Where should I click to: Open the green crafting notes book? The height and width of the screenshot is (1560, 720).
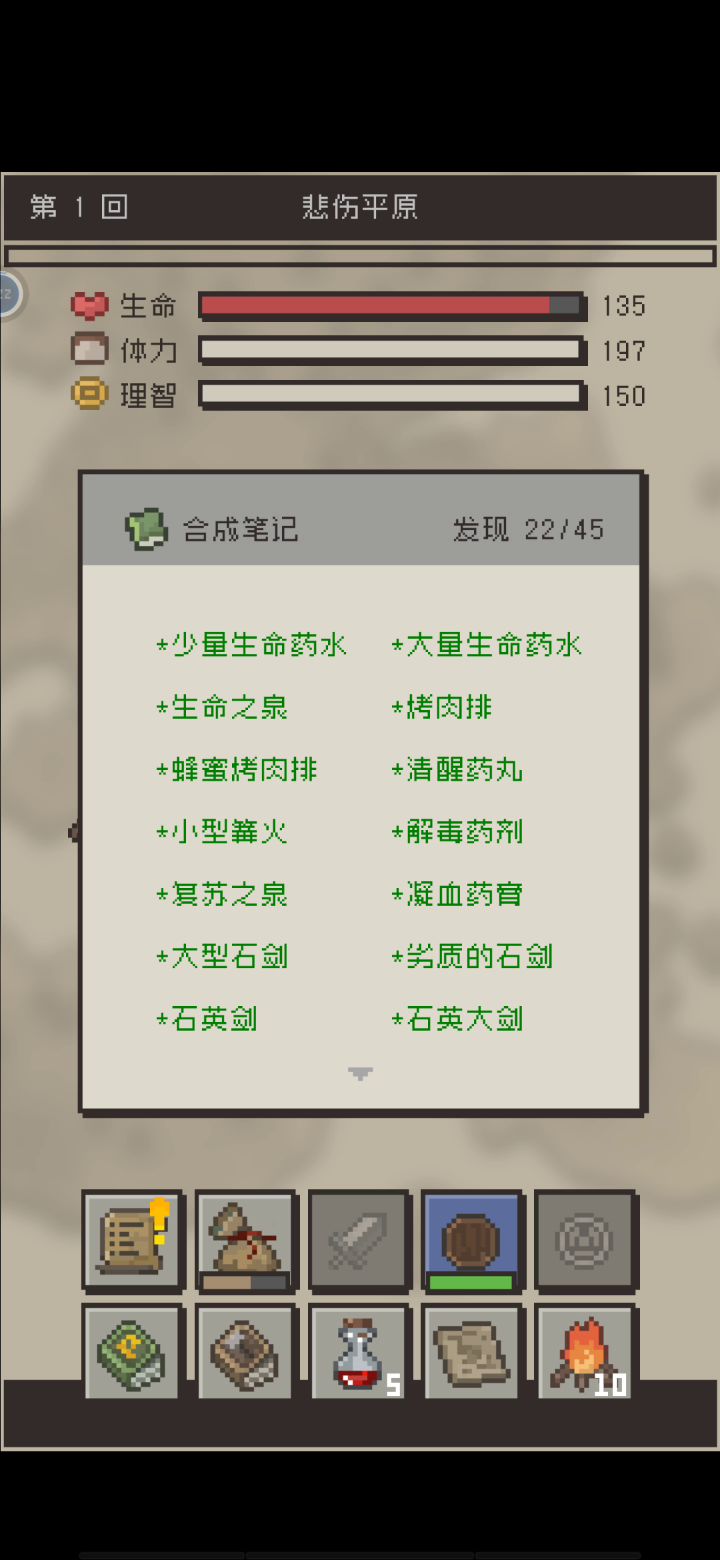[x=132, y=1352]
